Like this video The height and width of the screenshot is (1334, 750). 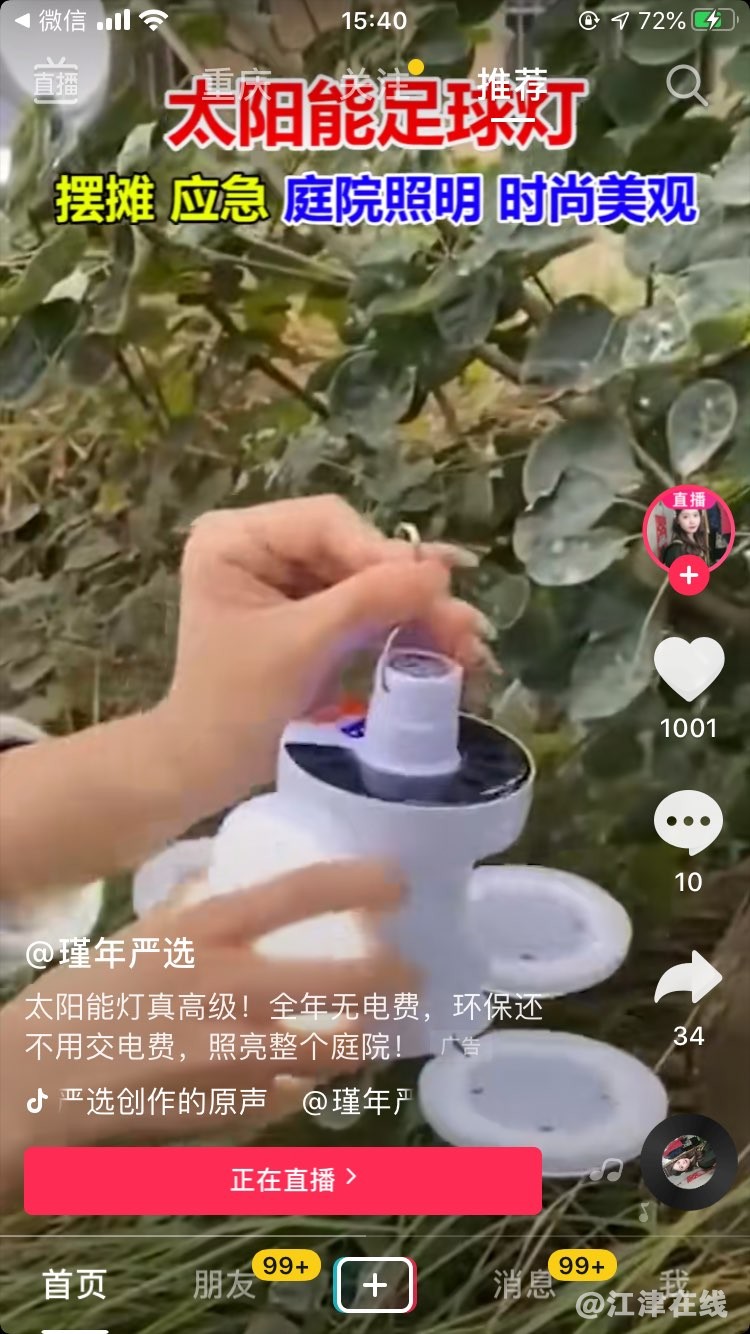pyautogui.click(x=688, y=668)
